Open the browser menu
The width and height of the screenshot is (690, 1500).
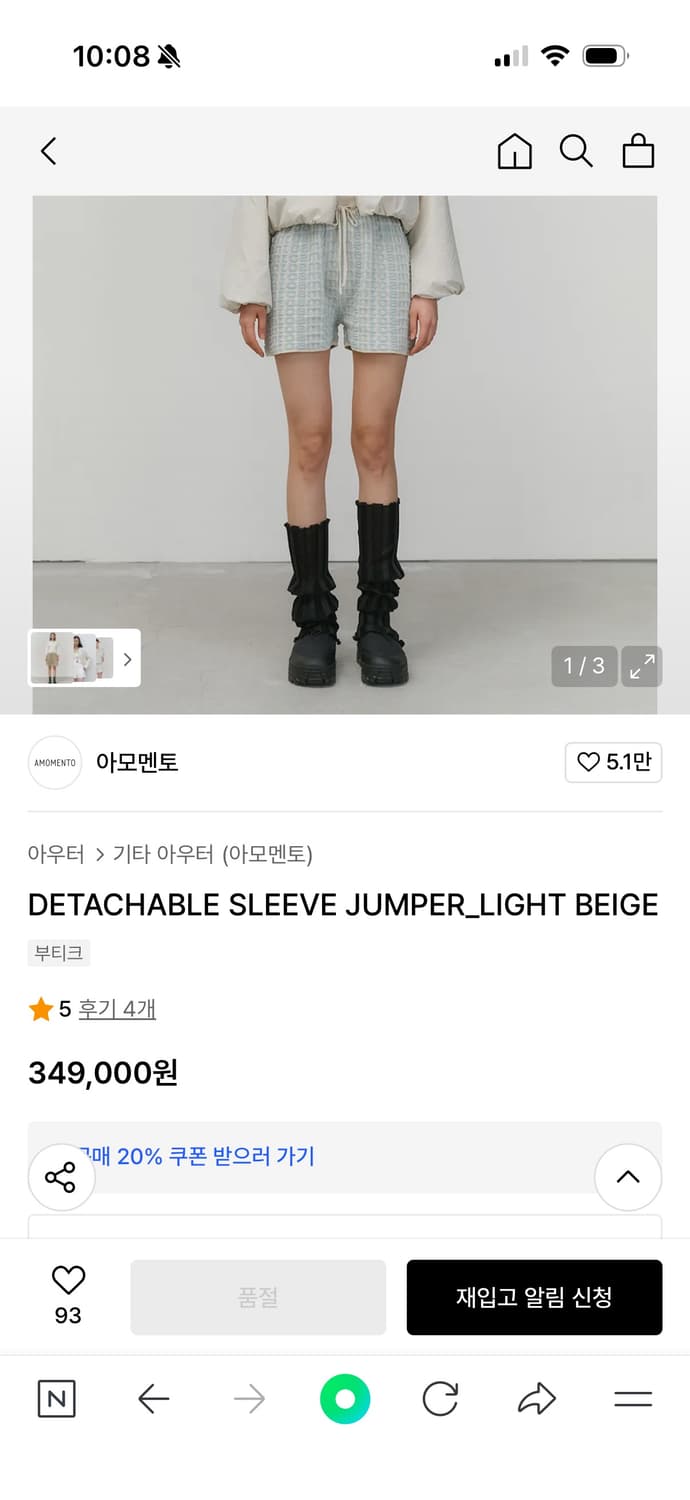(x=633, y=1398)
